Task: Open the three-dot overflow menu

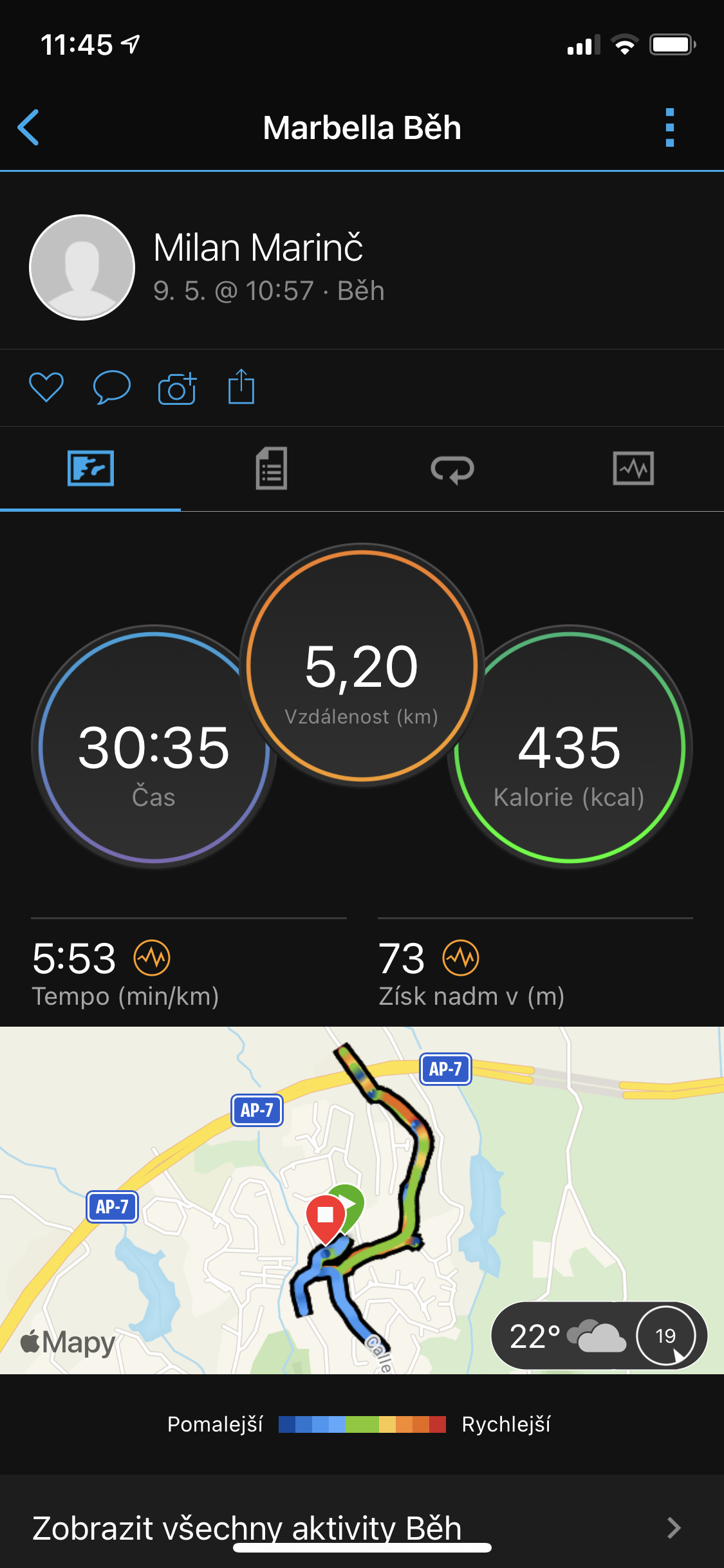Action: [x=670, y=127]
